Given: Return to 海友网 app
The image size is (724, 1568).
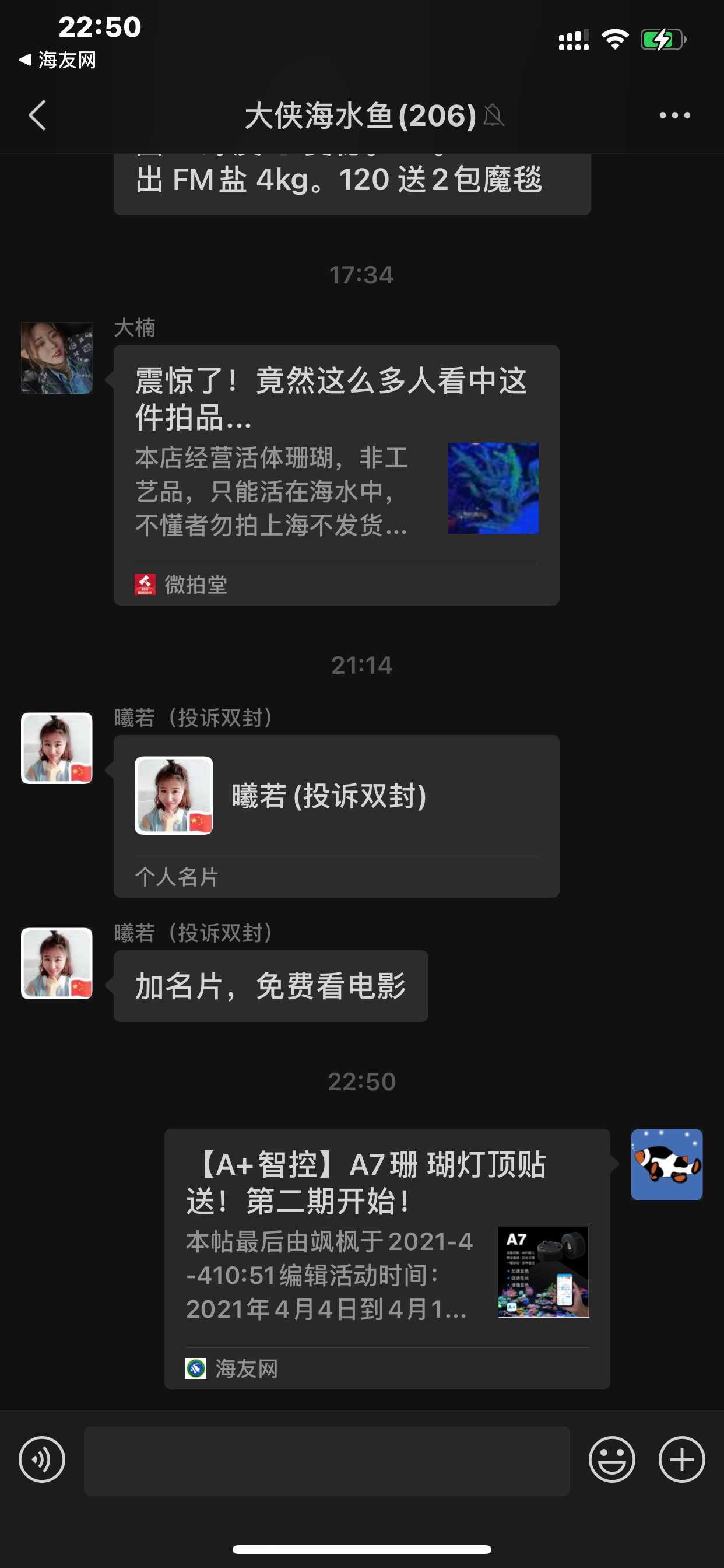Looking at the screenshot, I should pos(58,60).
